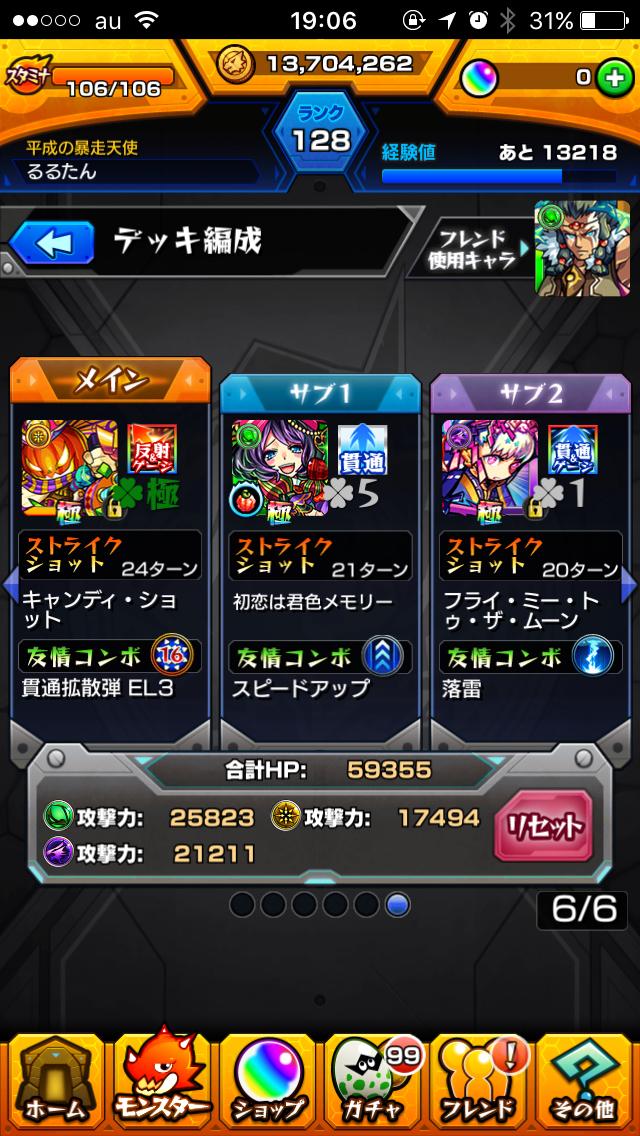
Task: Select the サブ2 deck slot monster
Action: click(x=490, y=467)
